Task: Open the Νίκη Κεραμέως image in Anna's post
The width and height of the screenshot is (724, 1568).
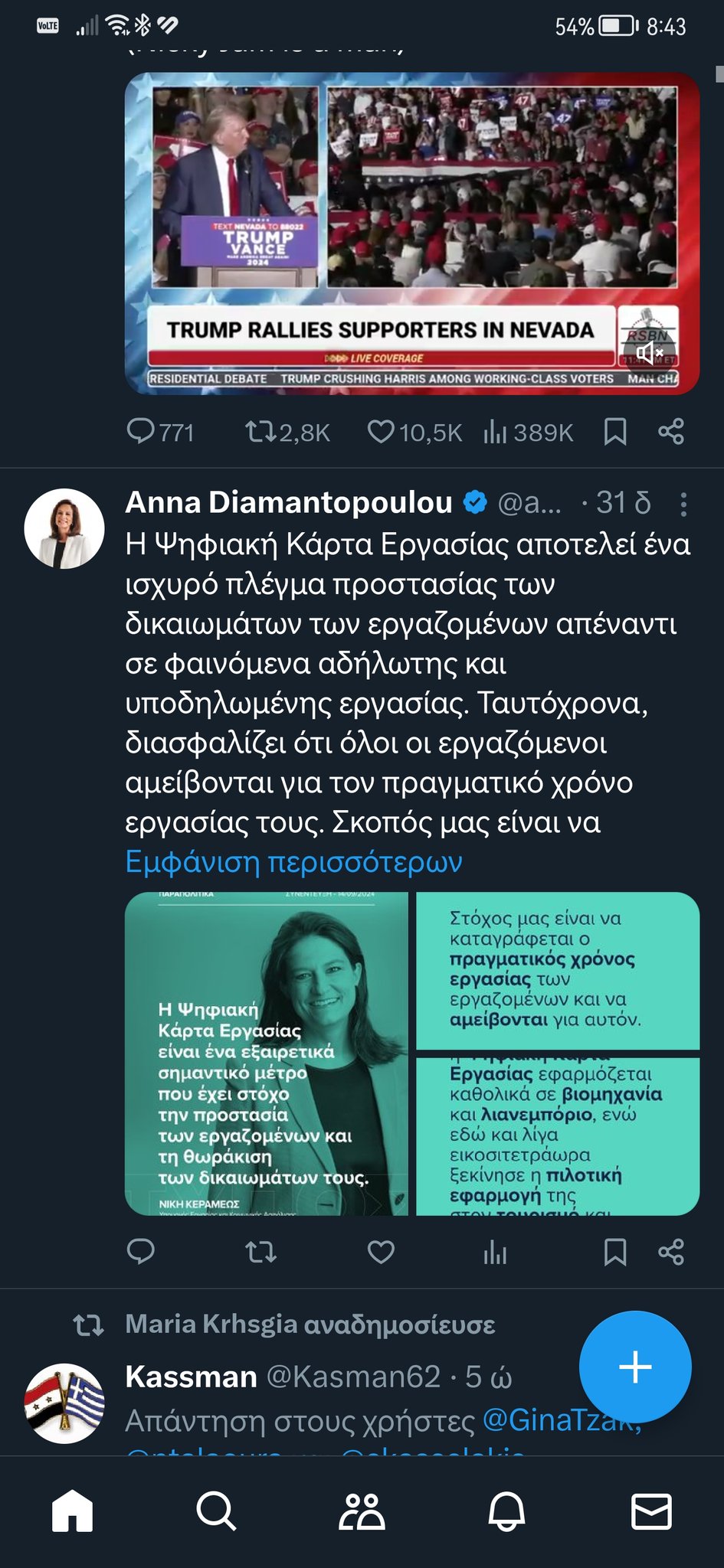Action: point(266,1053)
